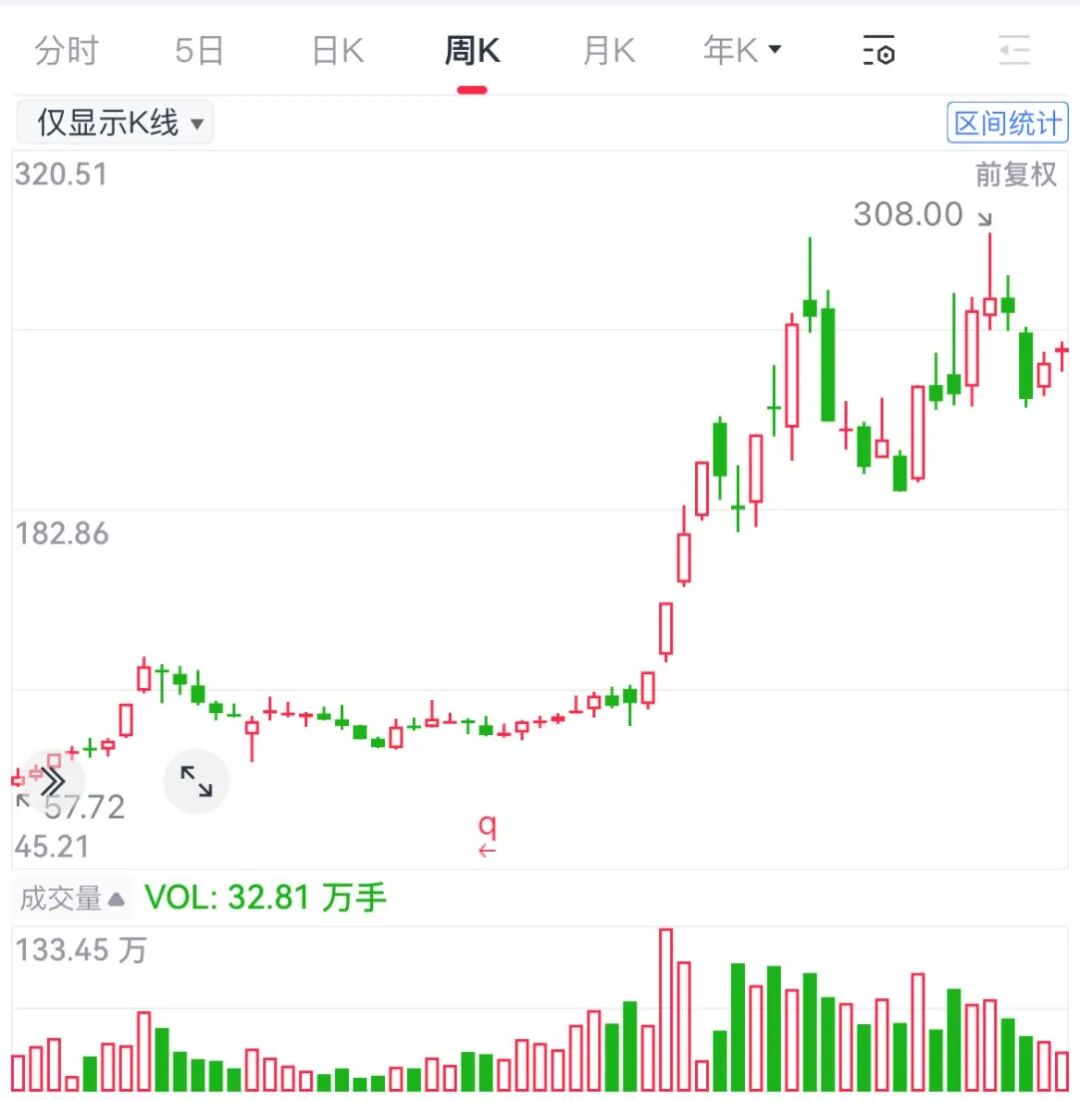This screenshot has width=1080, height=1100.
Task: Switch to the 日K tab
Action: click(x=337, y=51)
